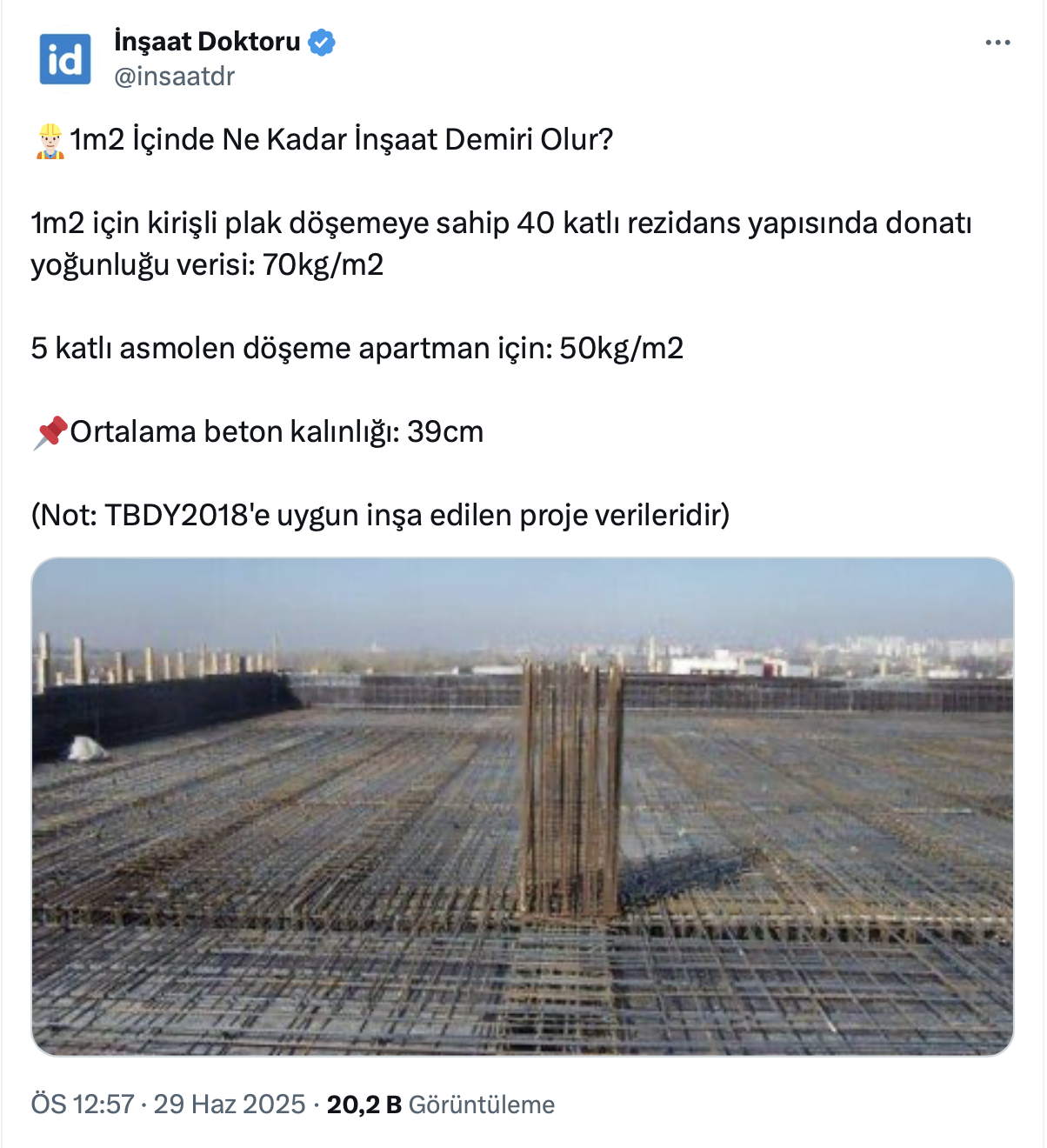Open İnşaat Doktoru's profile picture
The height and width of the screenshot is (1148, 1047).
tap(65, 59)
